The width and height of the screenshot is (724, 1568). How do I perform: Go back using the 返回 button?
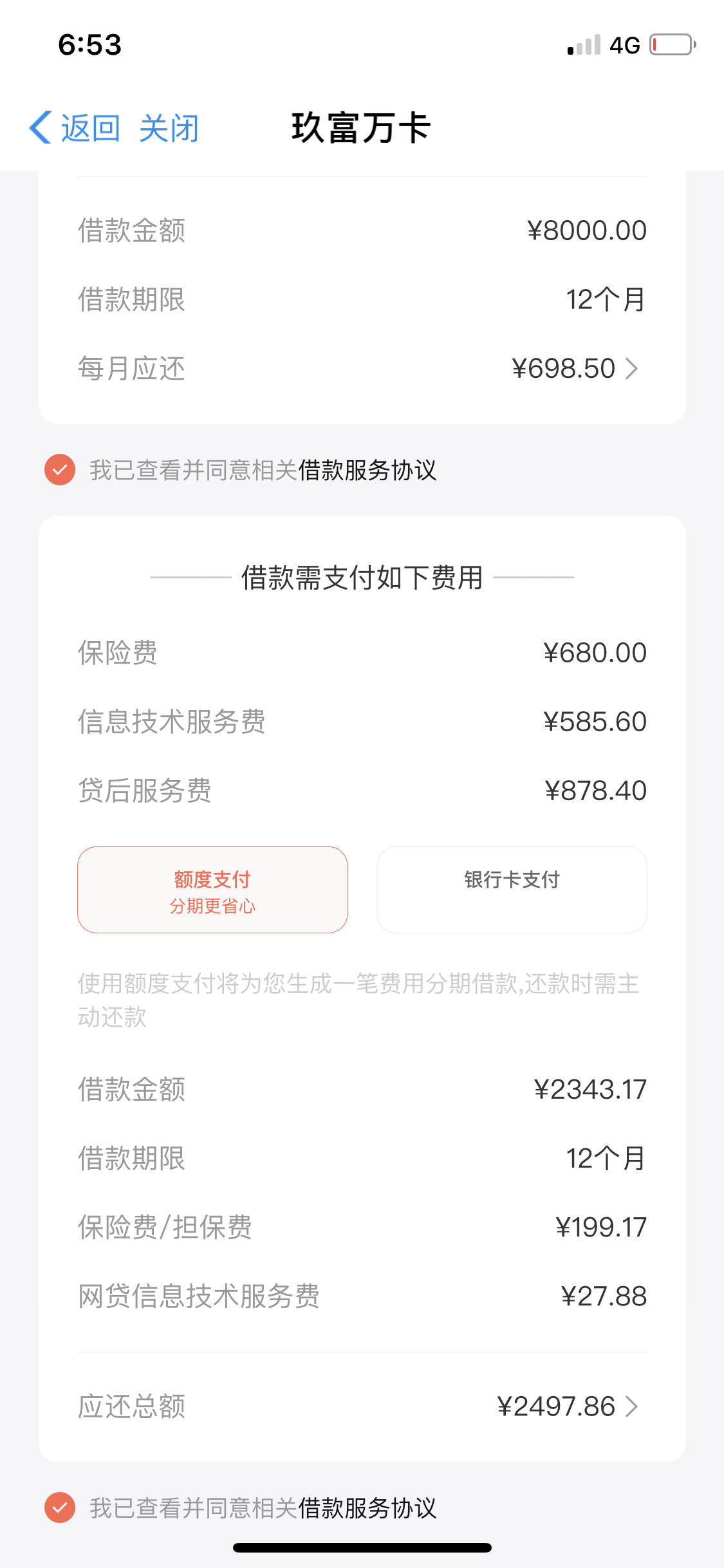point(75,127)
